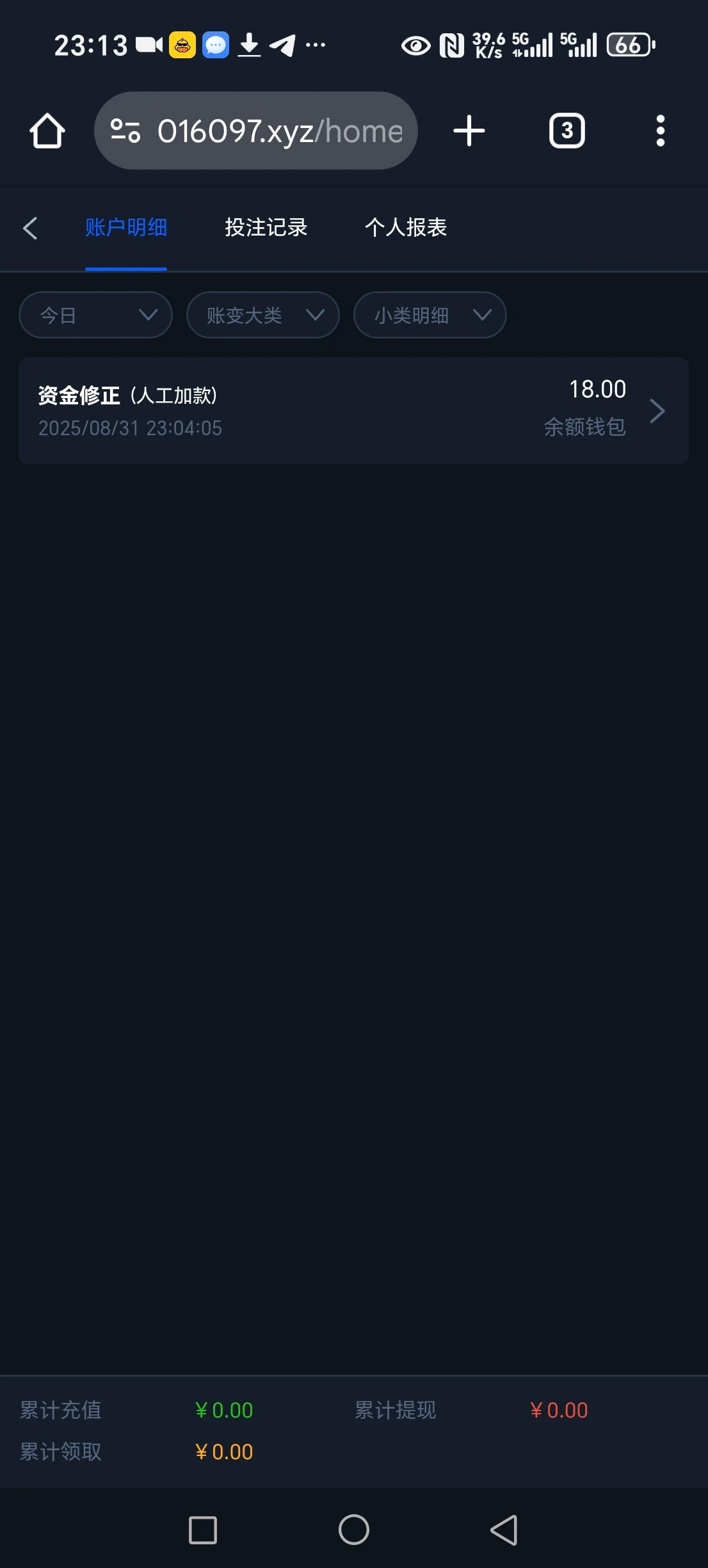Switch to the 投注记录 tab
The width and height of the screenshot is (708, 1568).
click(x=266, y=228)
